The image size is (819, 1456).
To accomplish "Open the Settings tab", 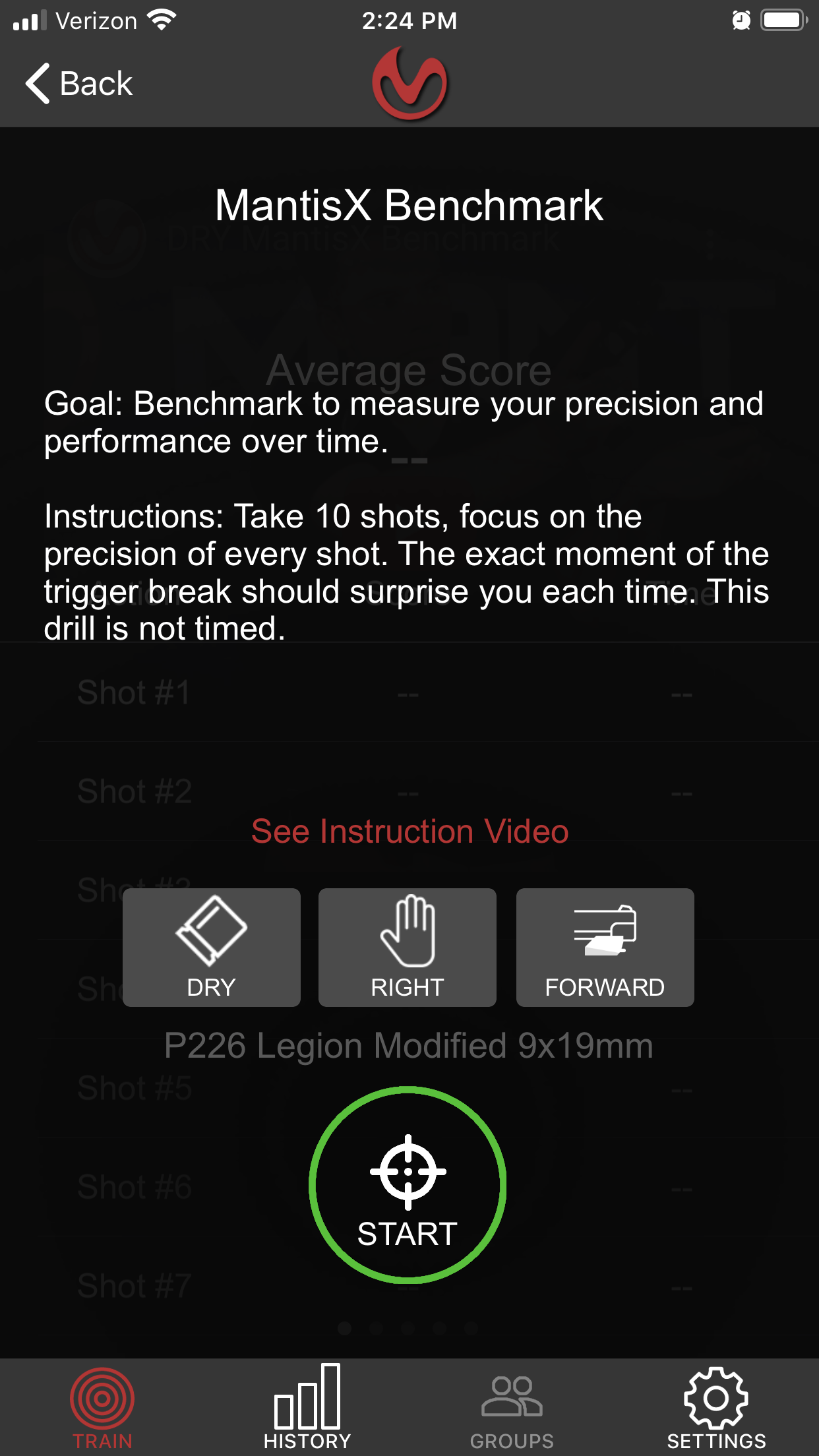I will [716, 1408].
